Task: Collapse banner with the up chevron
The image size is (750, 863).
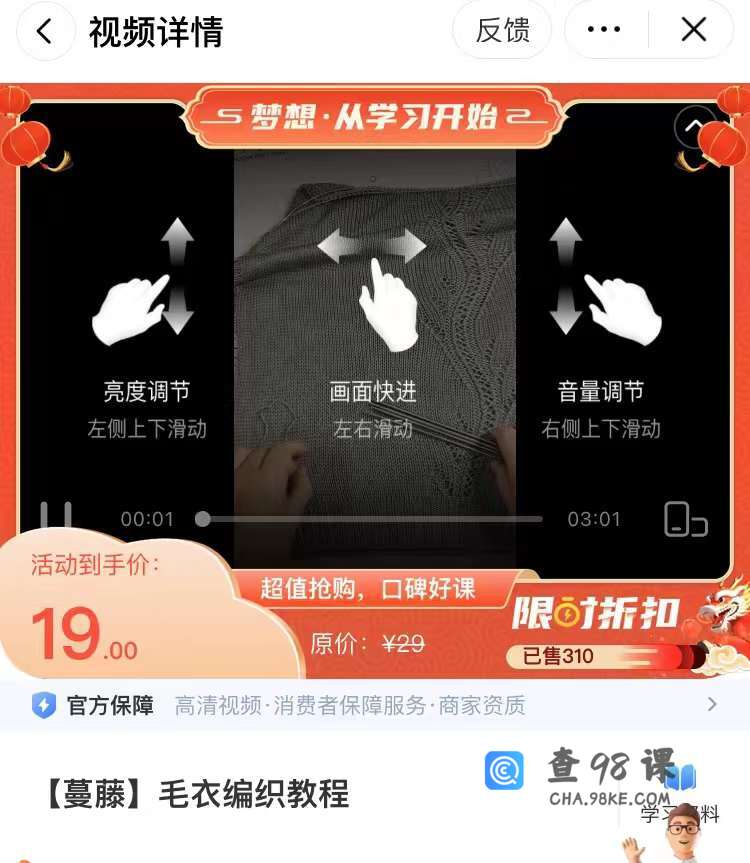Action: click(695, 127)
